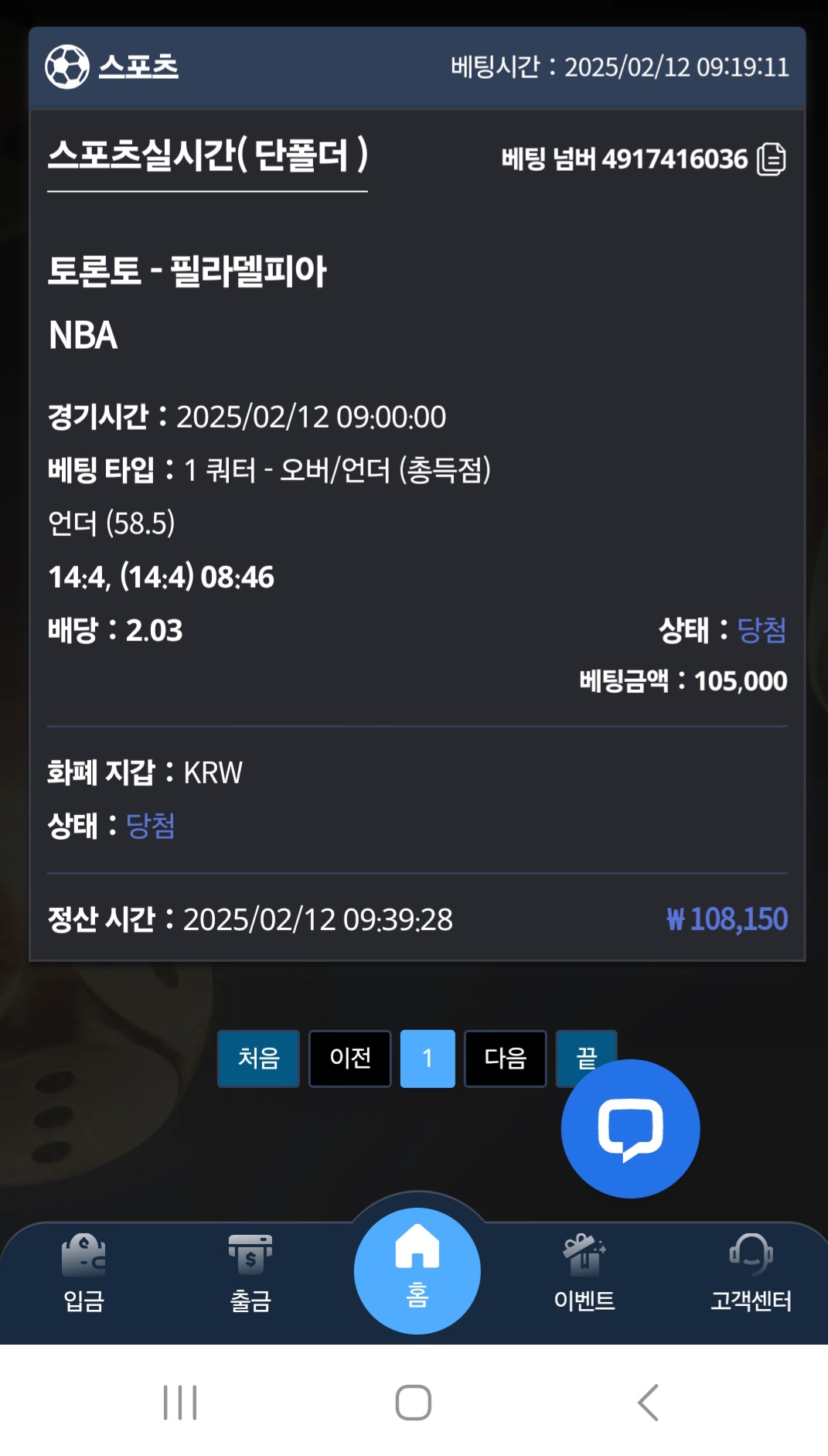Go to the first page (처음)
The image size is (828, 1456).
[x=258, y=1059]
